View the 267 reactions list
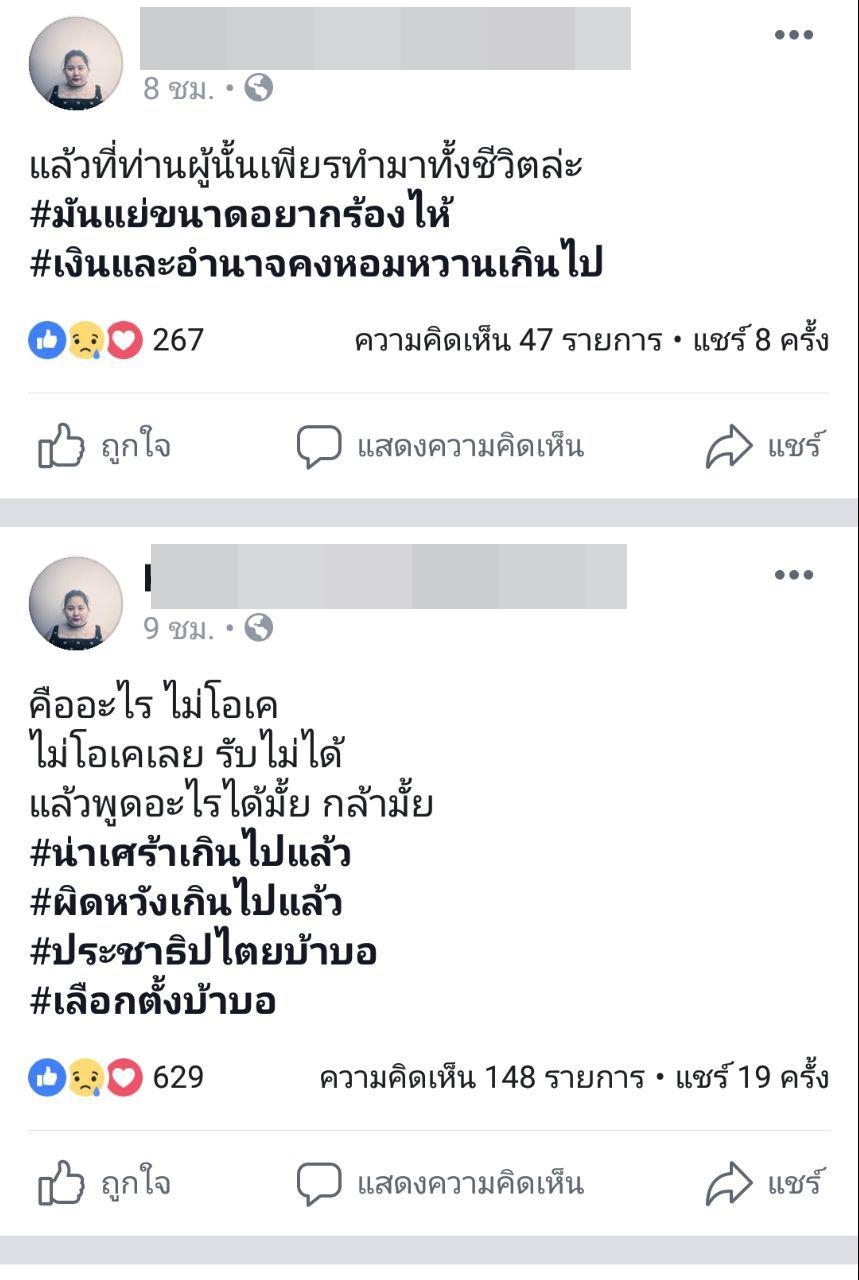 [x=116, y=341]
